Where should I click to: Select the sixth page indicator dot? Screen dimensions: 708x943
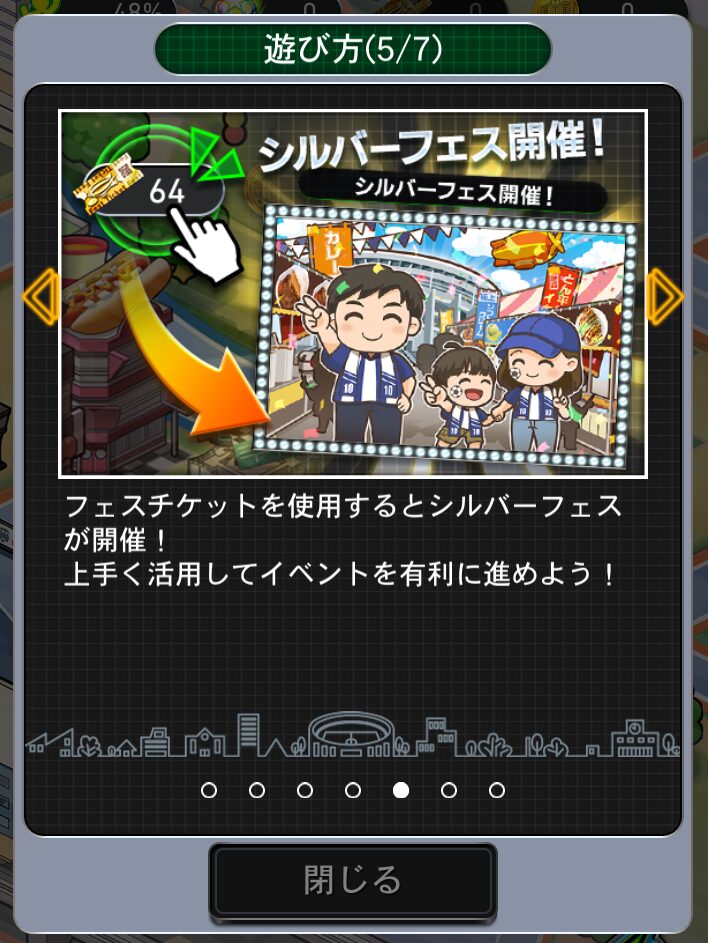[449, 790]
